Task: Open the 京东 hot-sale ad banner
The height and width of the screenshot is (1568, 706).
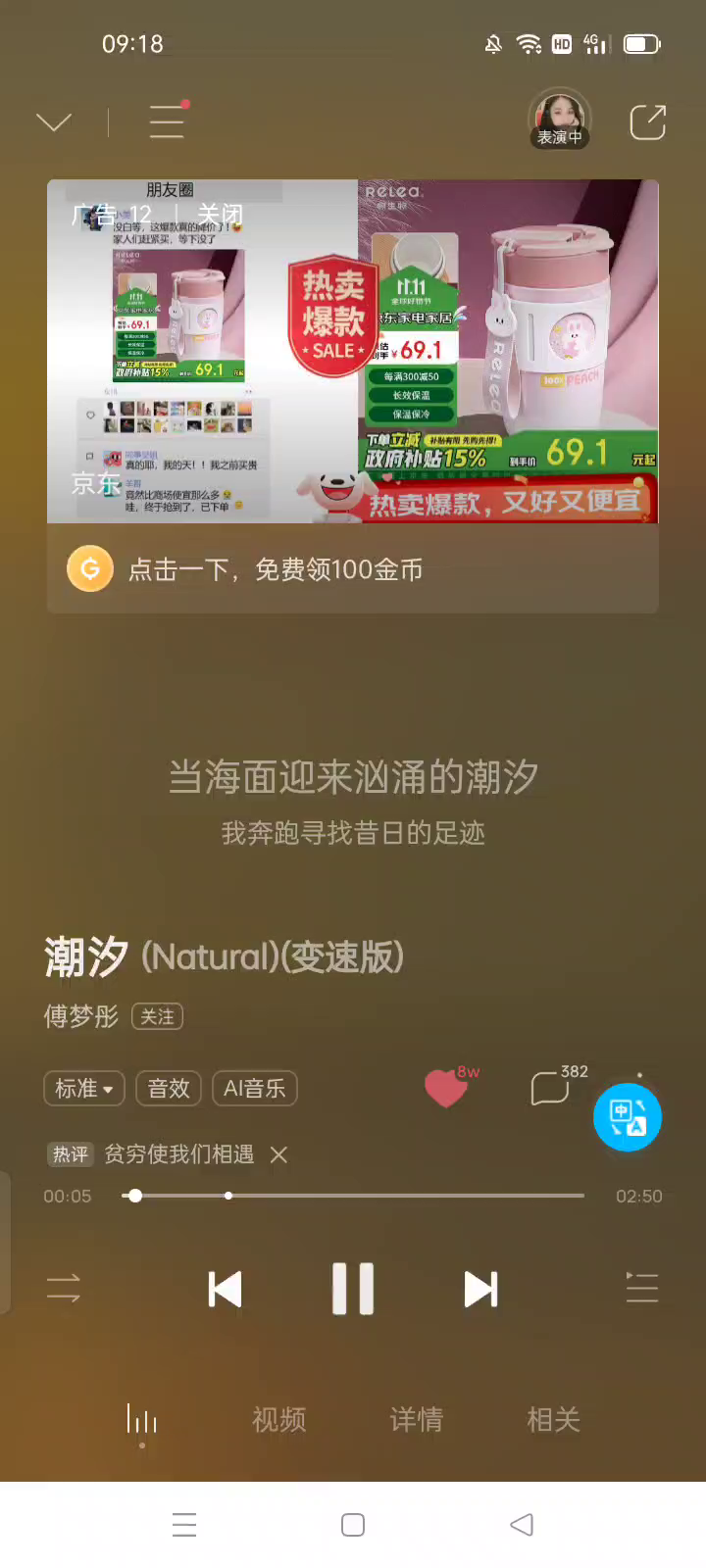Action: click(x=353, y=351)
